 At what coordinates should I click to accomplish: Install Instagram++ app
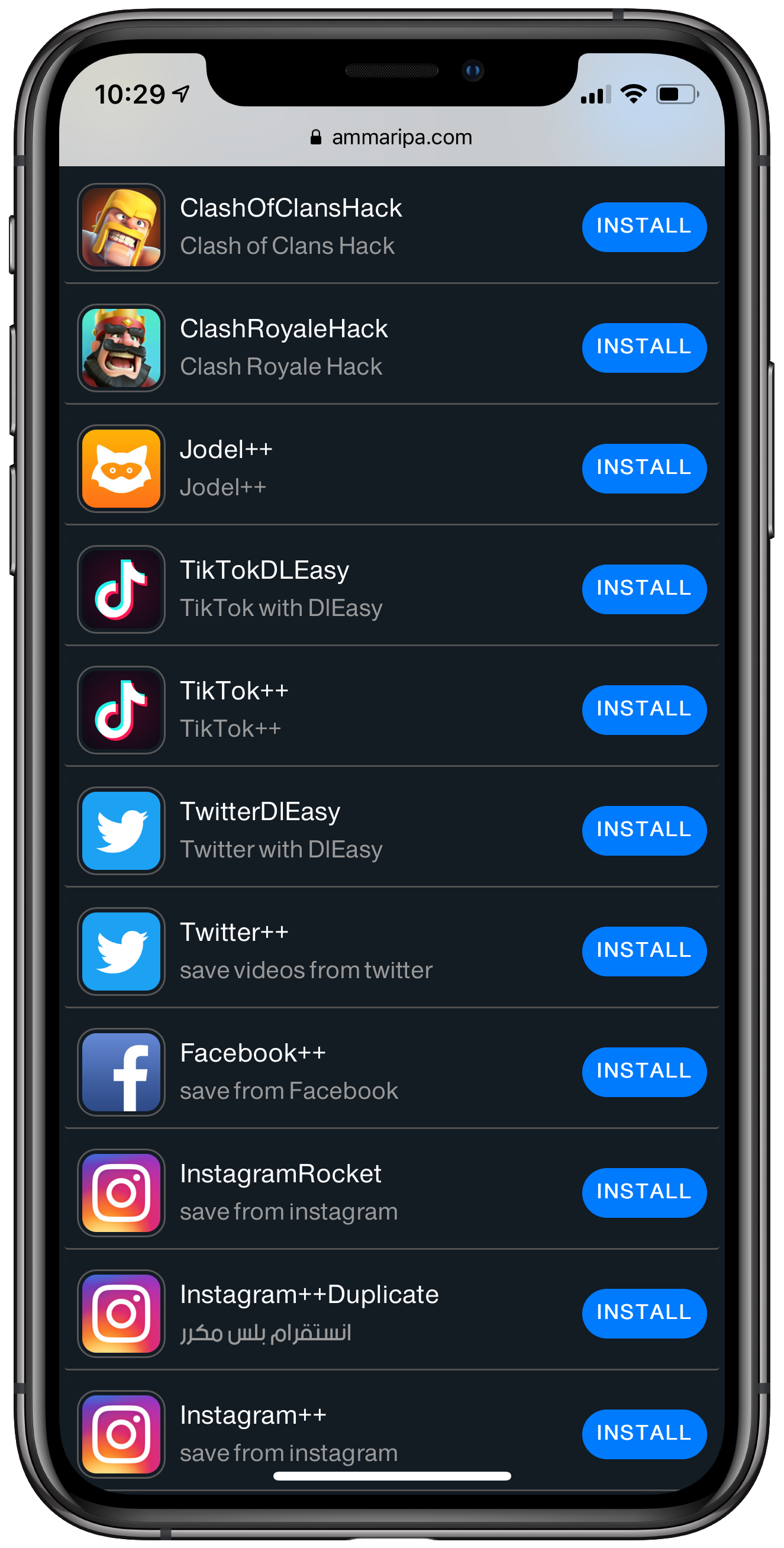[x=643, y=1434]
